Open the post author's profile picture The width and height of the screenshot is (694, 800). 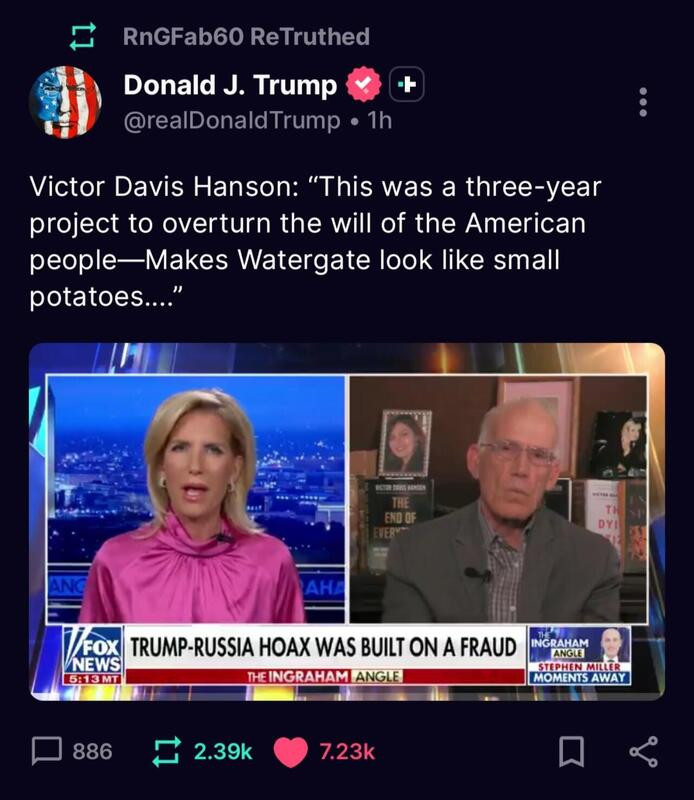(x=65, y=102)
